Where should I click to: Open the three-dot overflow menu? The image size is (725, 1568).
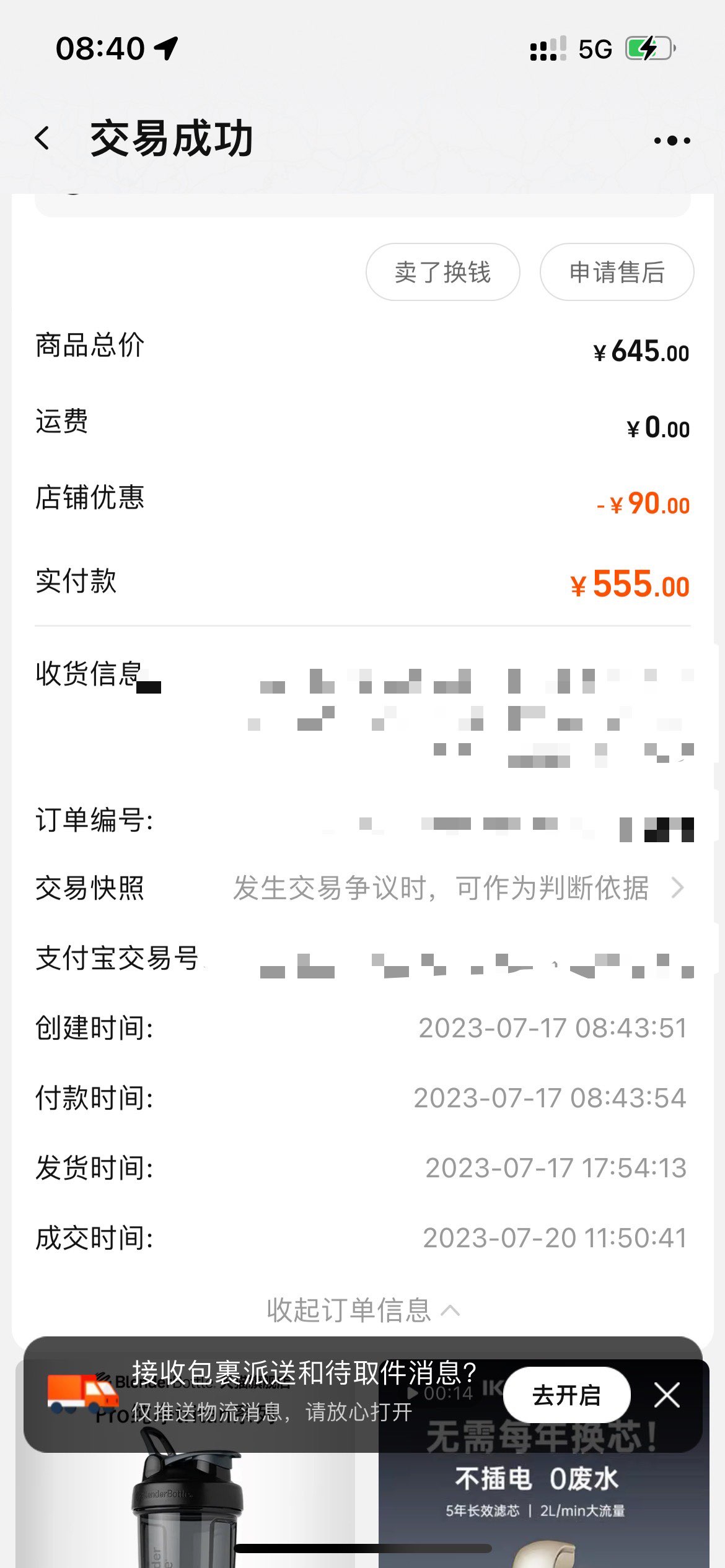tap(672, 141)
